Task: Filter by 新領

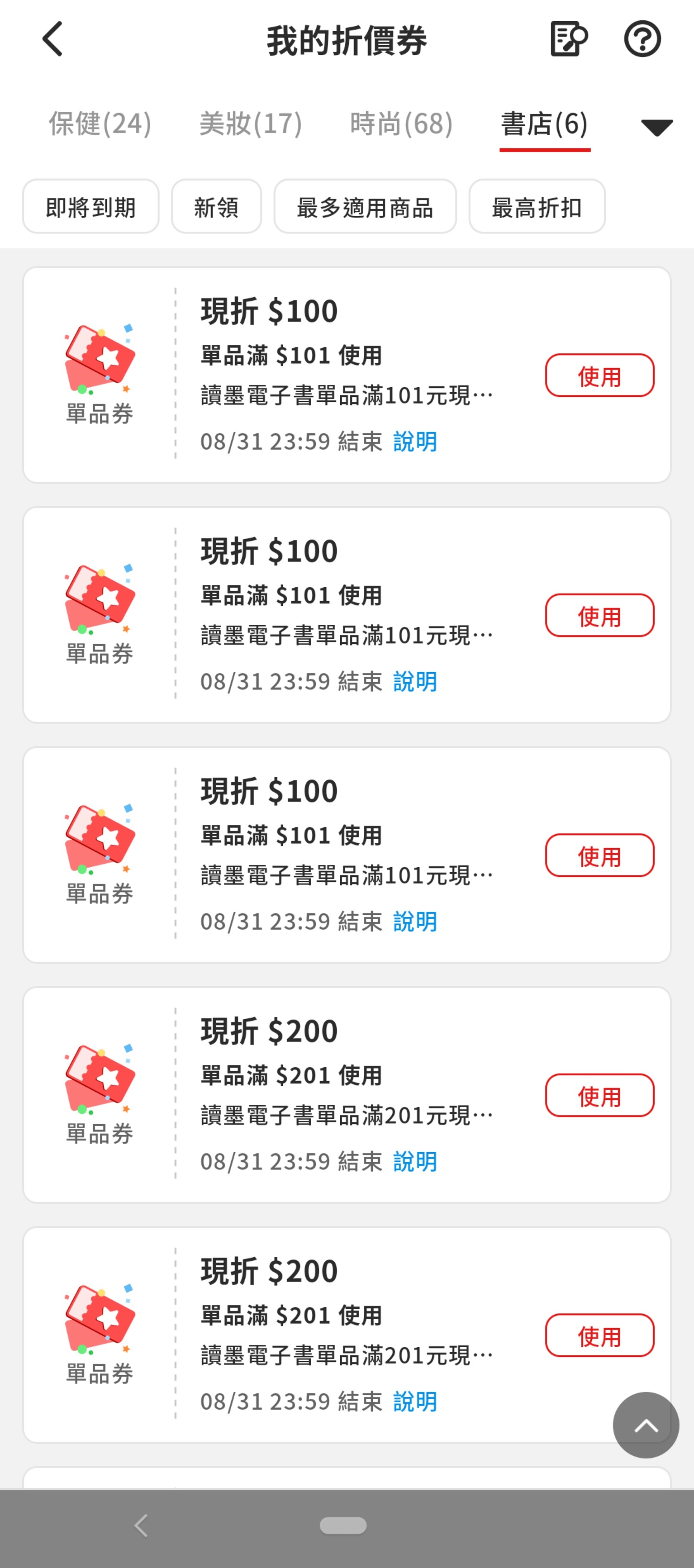Action: pos(216,206)
